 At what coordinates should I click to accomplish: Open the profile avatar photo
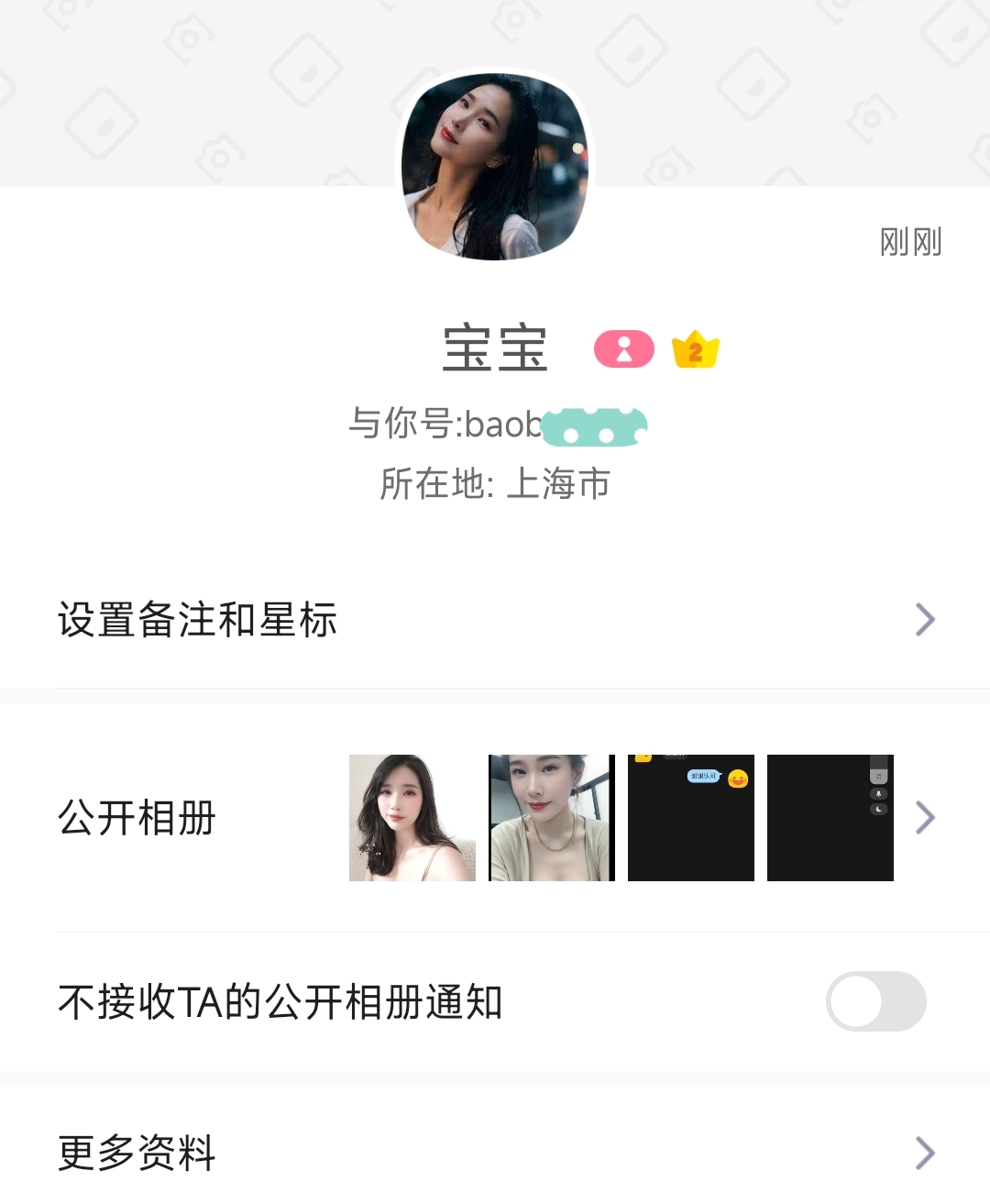coord(494,166)
